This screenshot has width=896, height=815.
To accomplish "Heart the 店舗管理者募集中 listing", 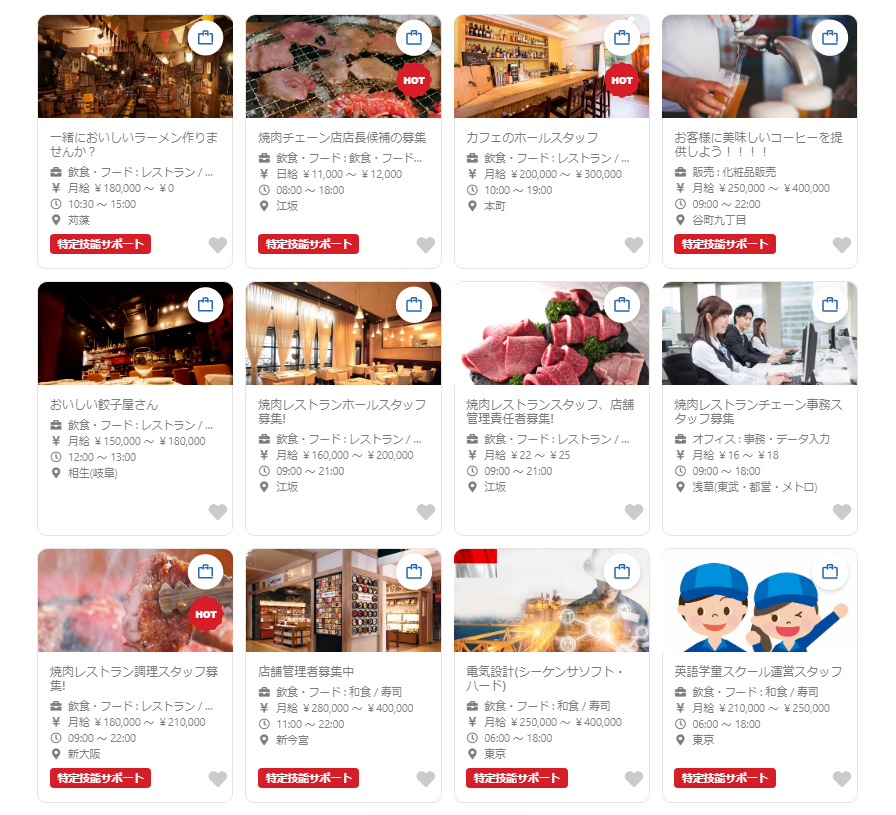I will pos(426,779).
